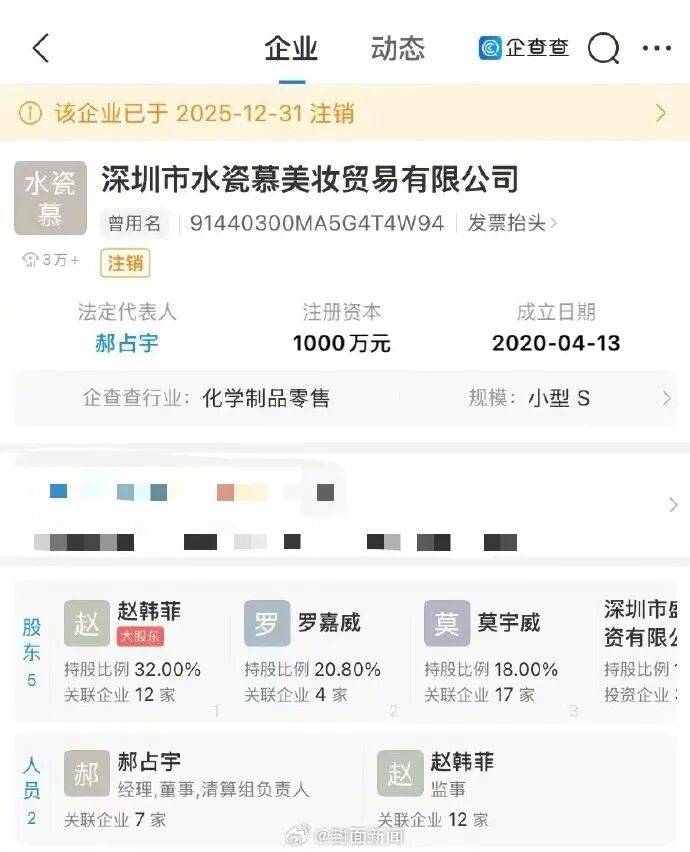Open 发票抬头 link
Viewport: 690px width, 852px height.
point(512,224)
